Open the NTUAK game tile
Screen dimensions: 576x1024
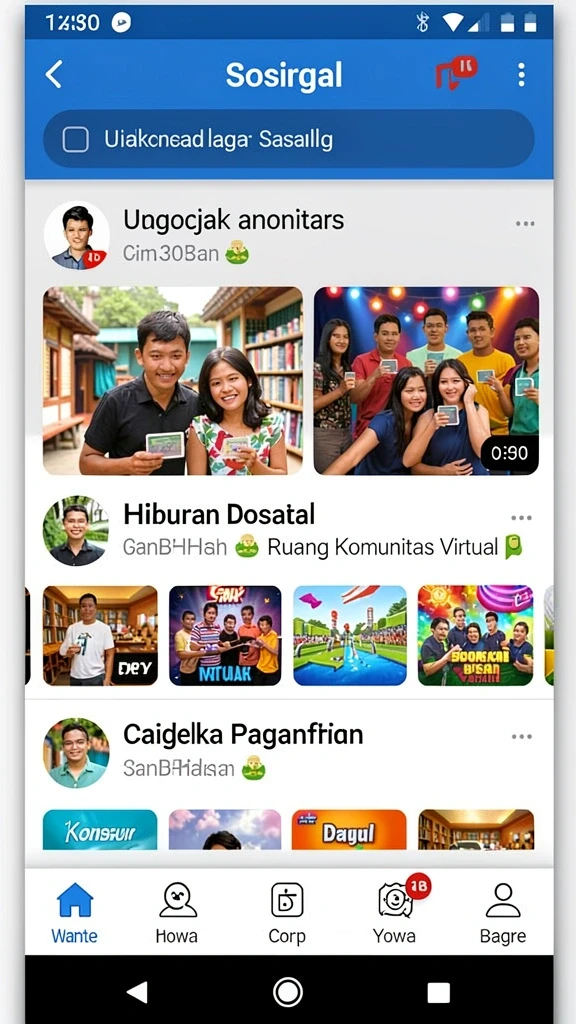point(225,635)
